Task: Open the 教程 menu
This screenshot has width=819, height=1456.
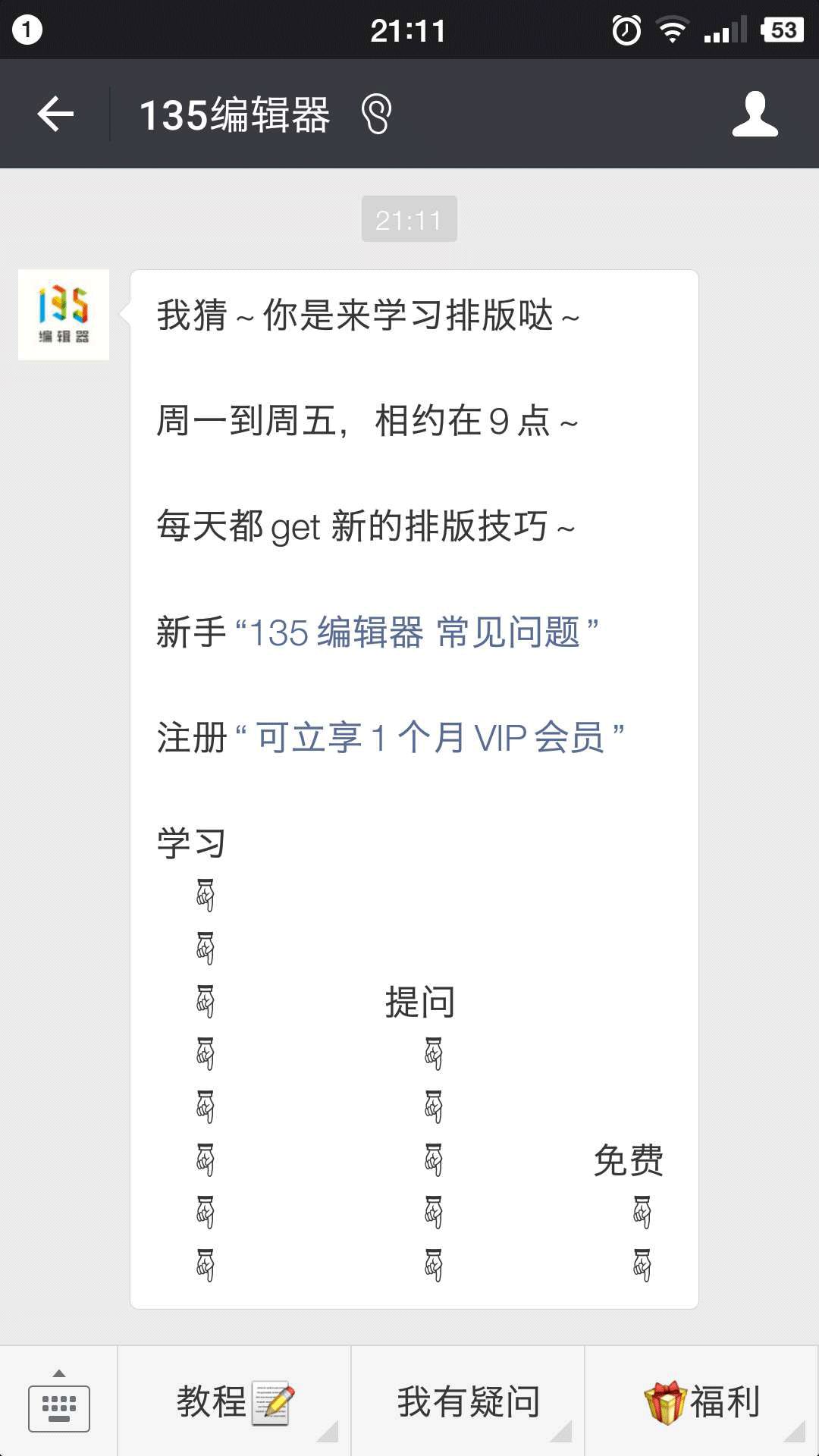Action: tap(234, 1401)
